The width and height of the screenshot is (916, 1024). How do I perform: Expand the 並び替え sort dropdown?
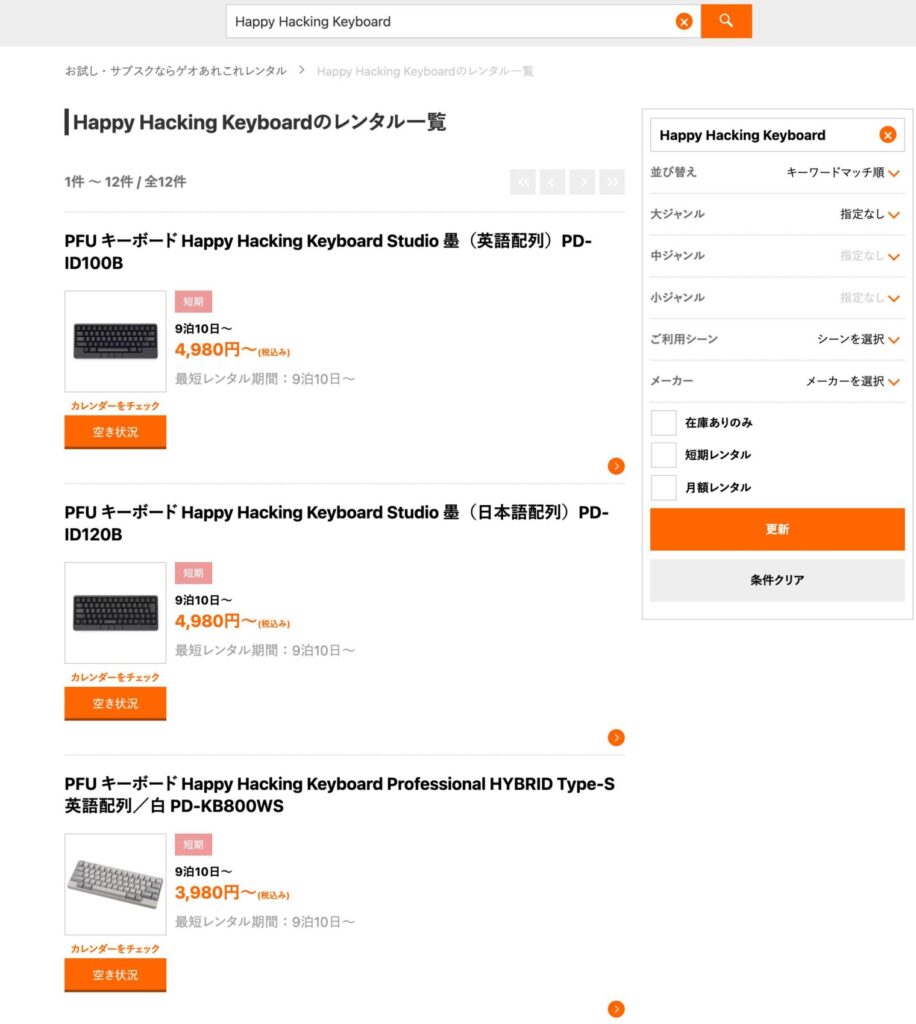click(843, 173)
